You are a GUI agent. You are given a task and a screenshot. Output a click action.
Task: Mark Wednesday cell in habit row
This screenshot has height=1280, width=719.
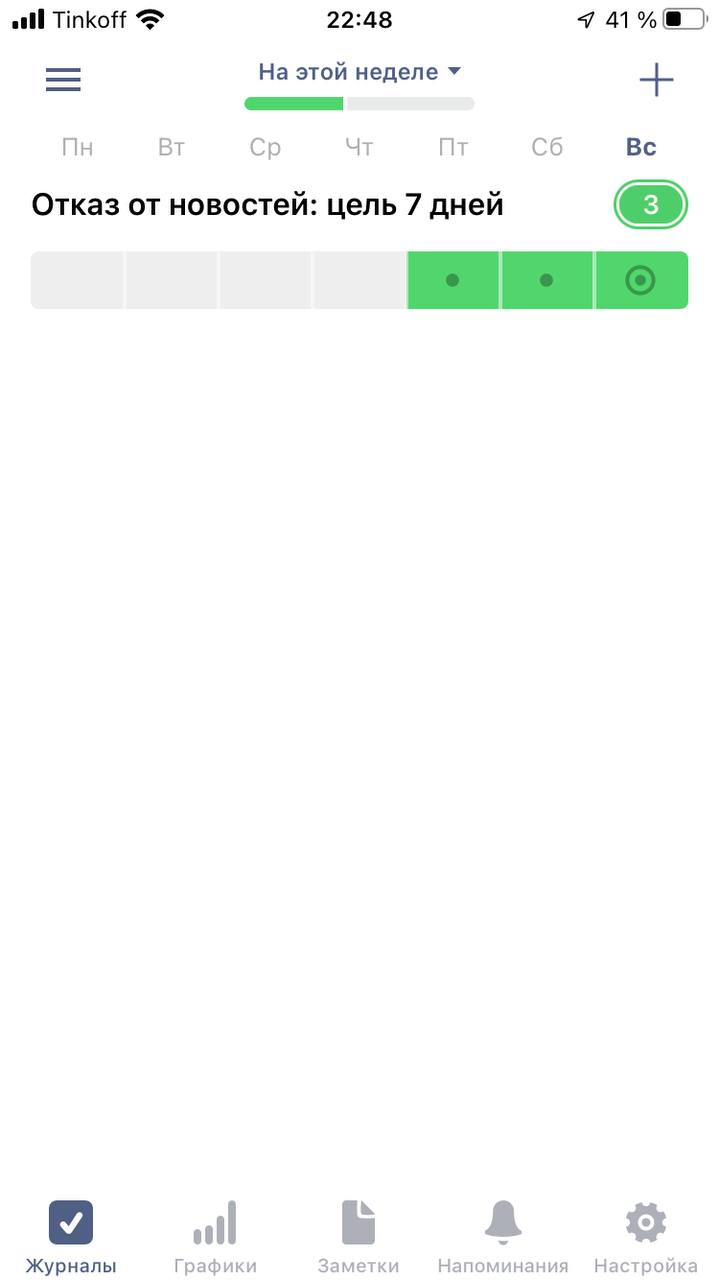click(x=265, y=280)
